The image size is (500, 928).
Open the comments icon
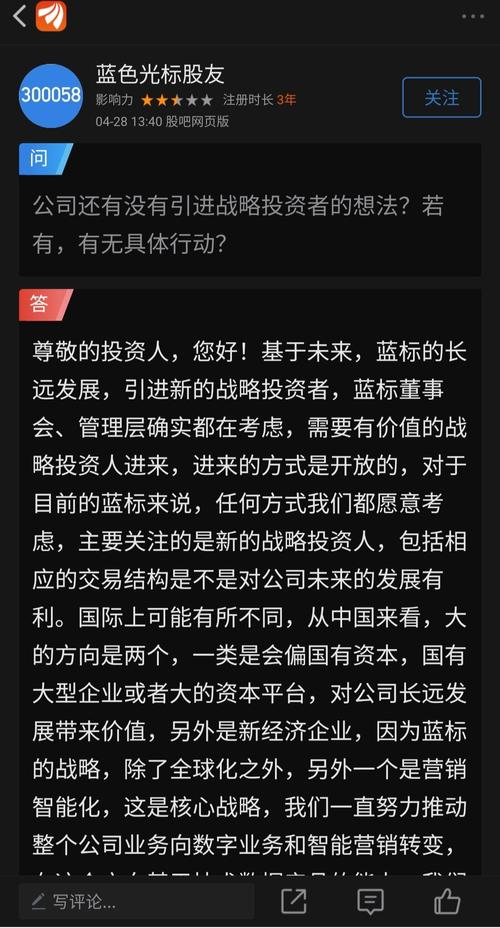[371, 901]
